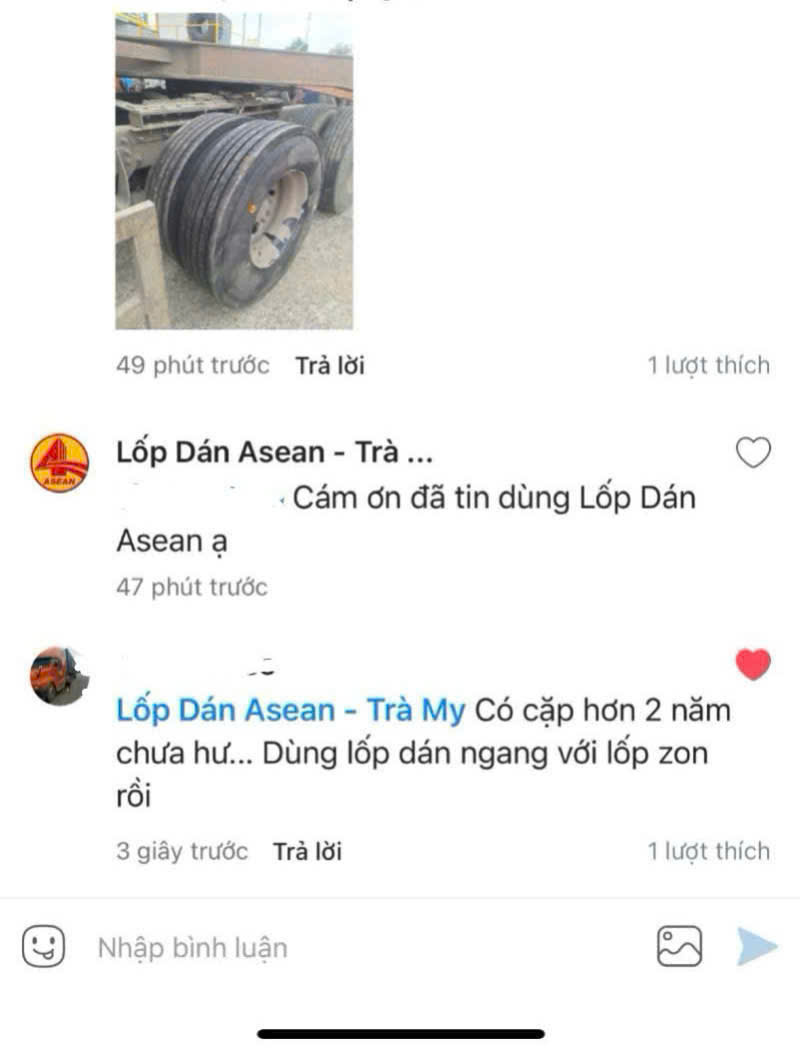Click the '3 giây trước' timestamp

[x=180, y=852]
